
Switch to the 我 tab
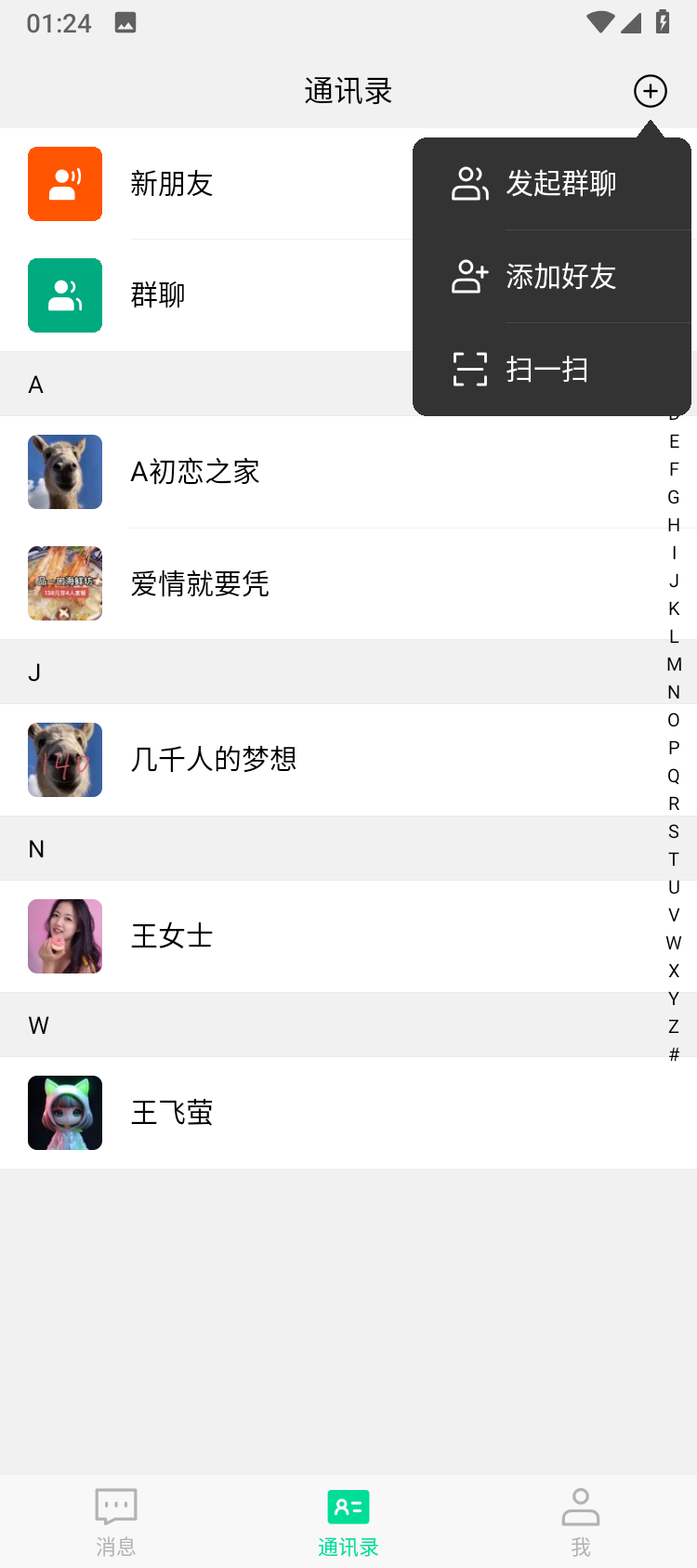(581, 1522)
